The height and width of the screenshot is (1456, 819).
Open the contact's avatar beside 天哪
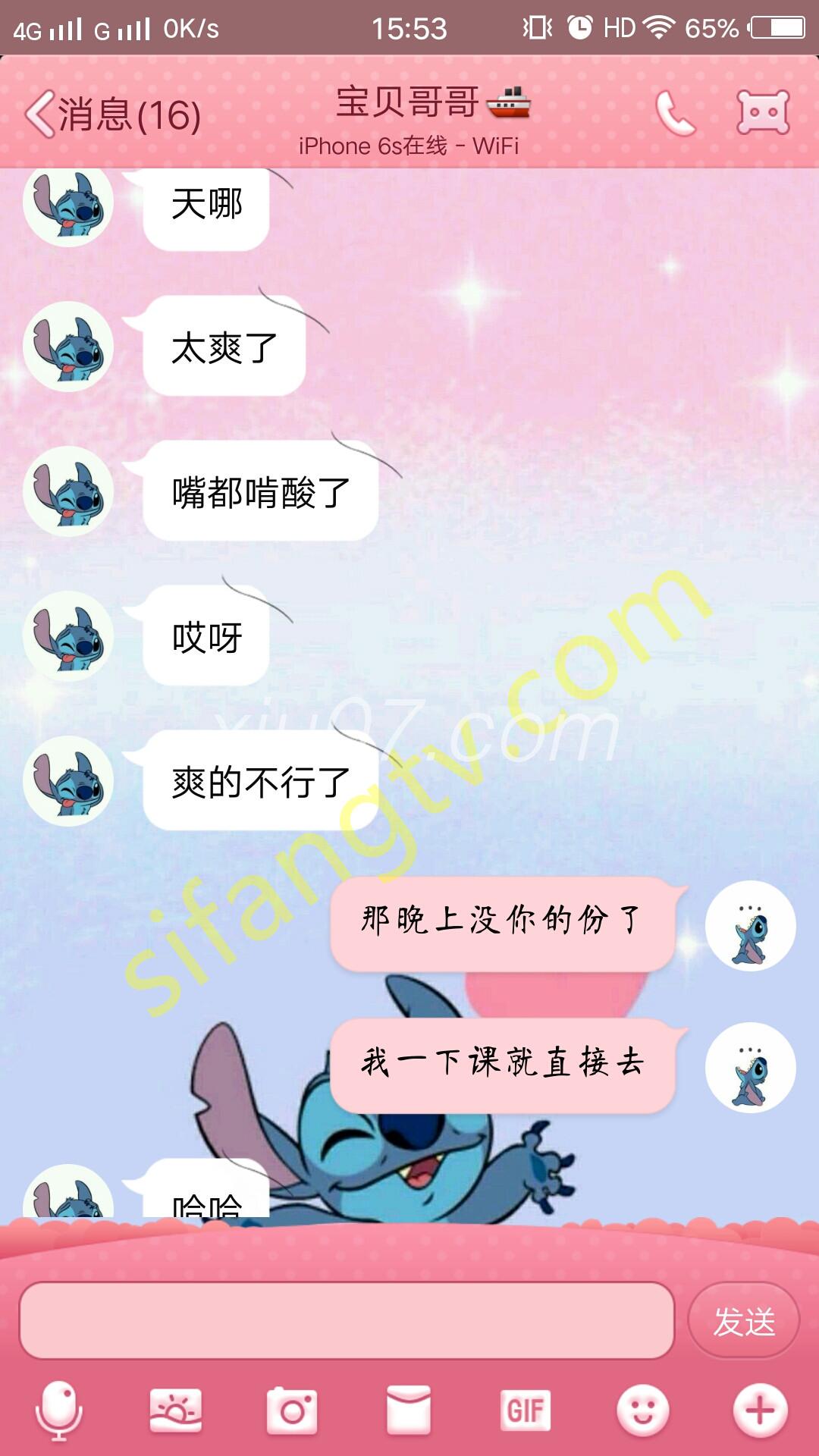(x=68, y=205)
